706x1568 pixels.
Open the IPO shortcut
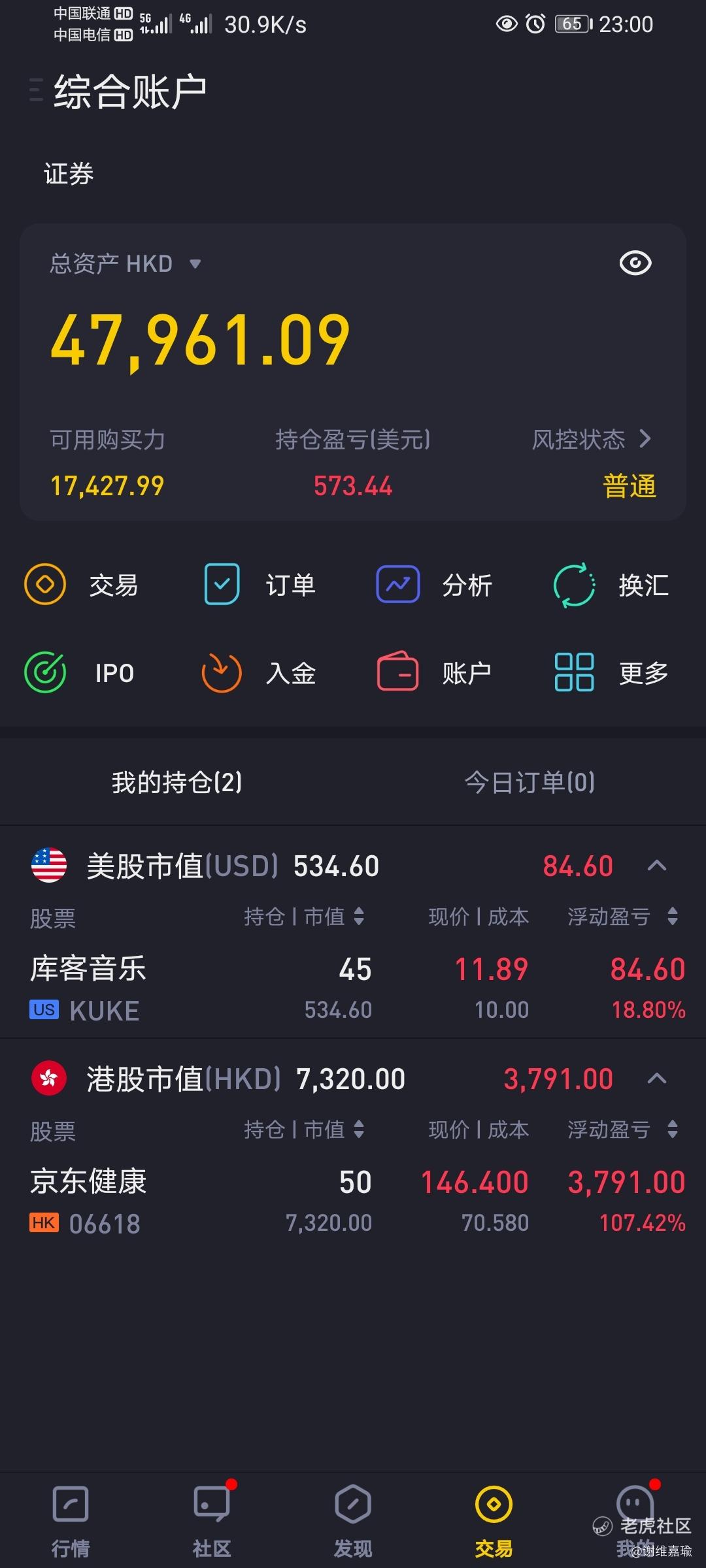coord(80,673)
